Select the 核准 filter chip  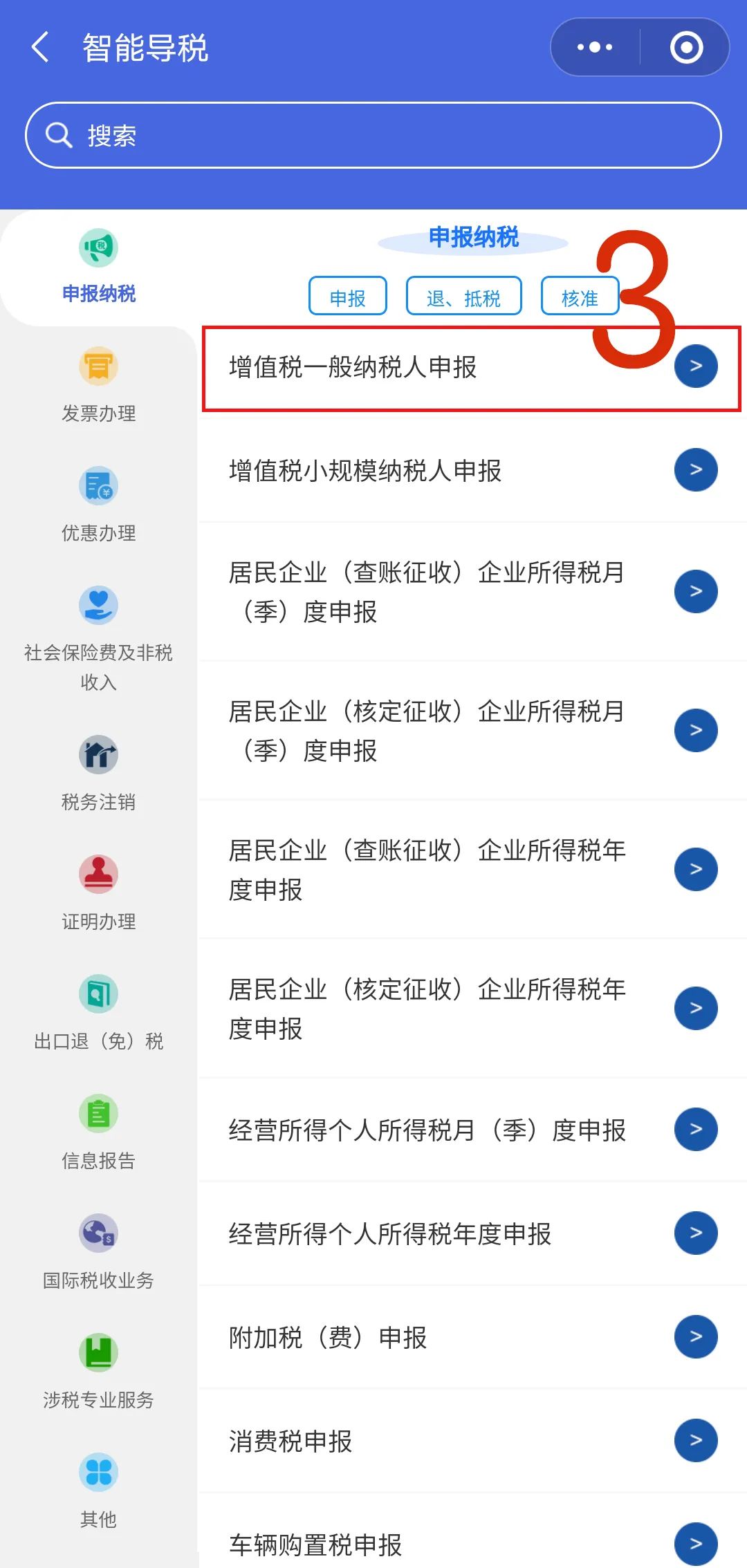579,297
